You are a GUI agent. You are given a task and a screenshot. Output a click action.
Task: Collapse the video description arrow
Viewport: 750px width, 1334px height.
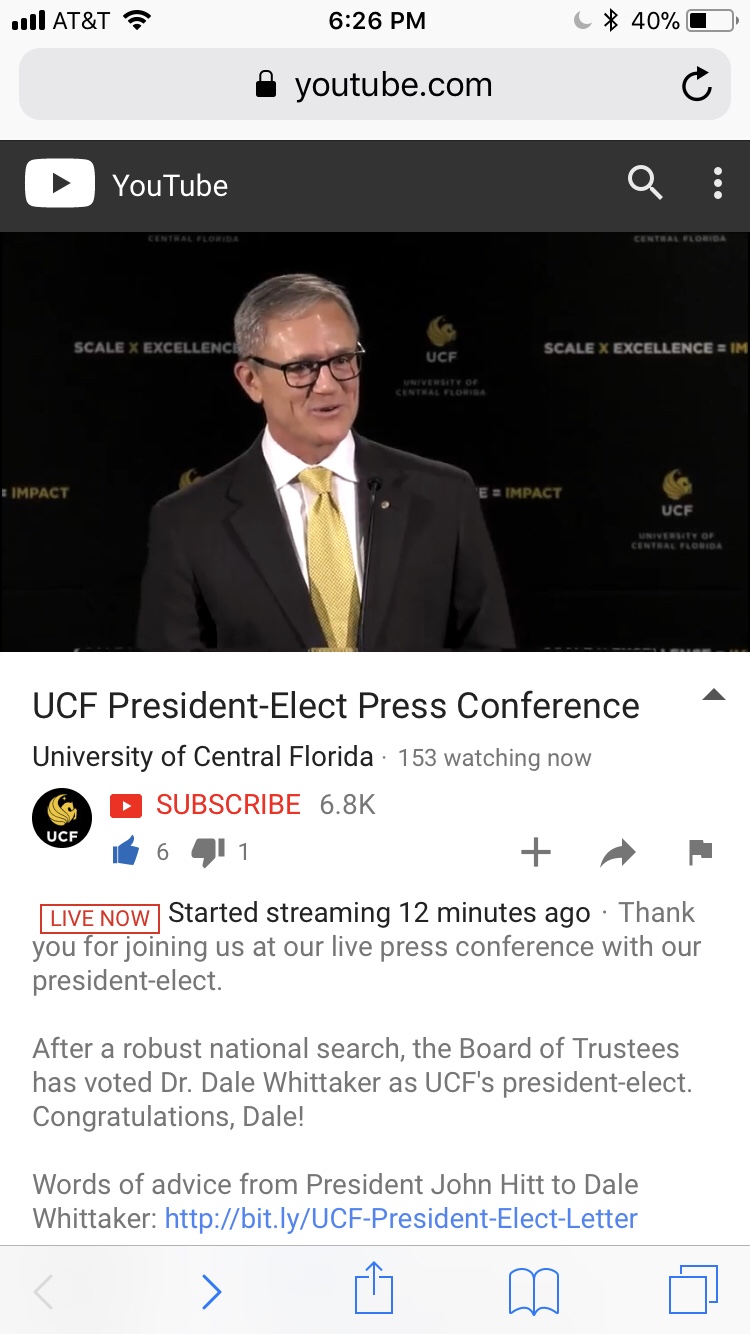tap(713, 696)
